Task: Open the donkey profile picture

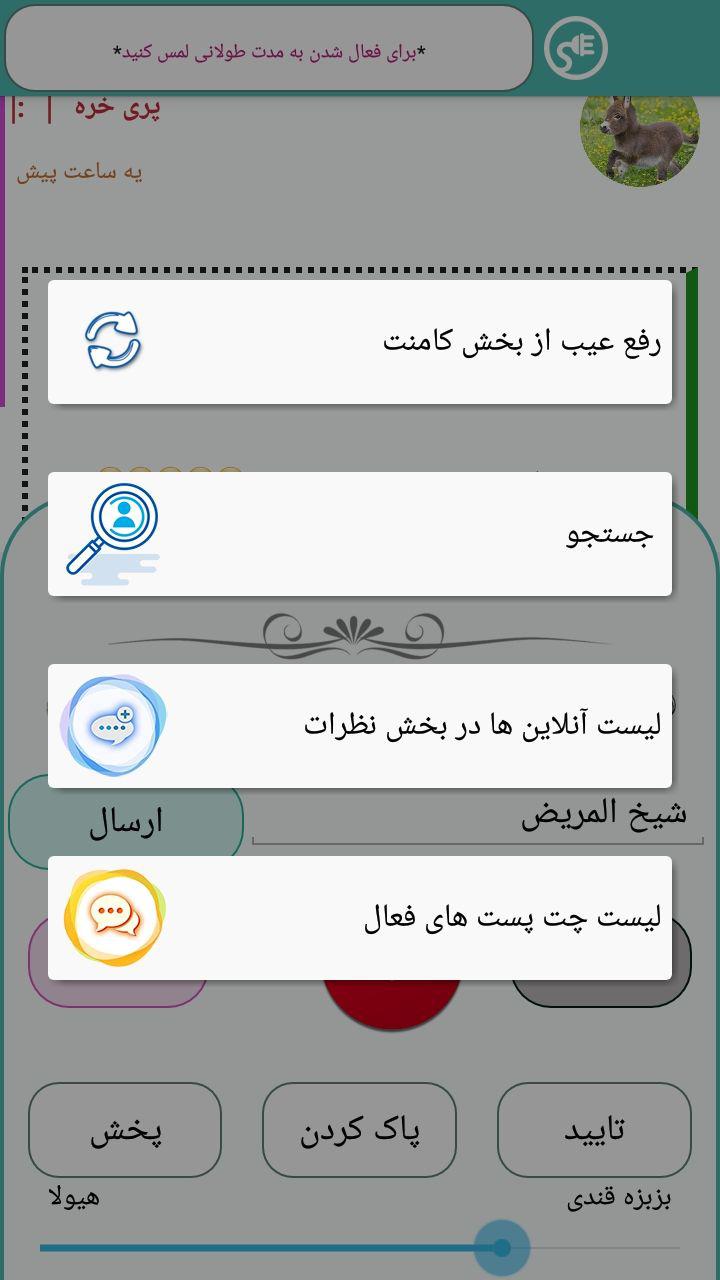Action: [x=639, y=137]
